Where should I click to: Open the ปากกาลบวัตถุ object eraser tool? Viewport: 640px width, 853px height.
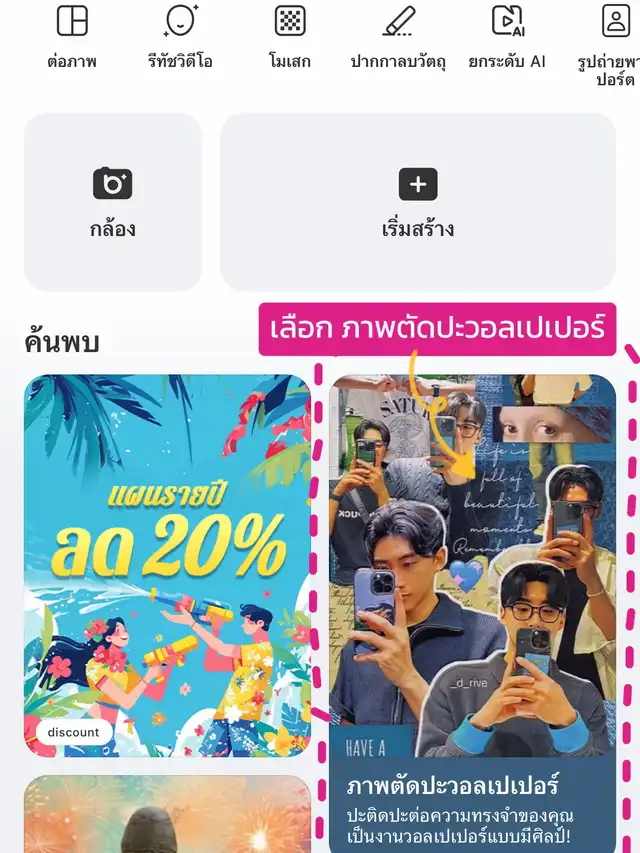[x=397, y=36]
